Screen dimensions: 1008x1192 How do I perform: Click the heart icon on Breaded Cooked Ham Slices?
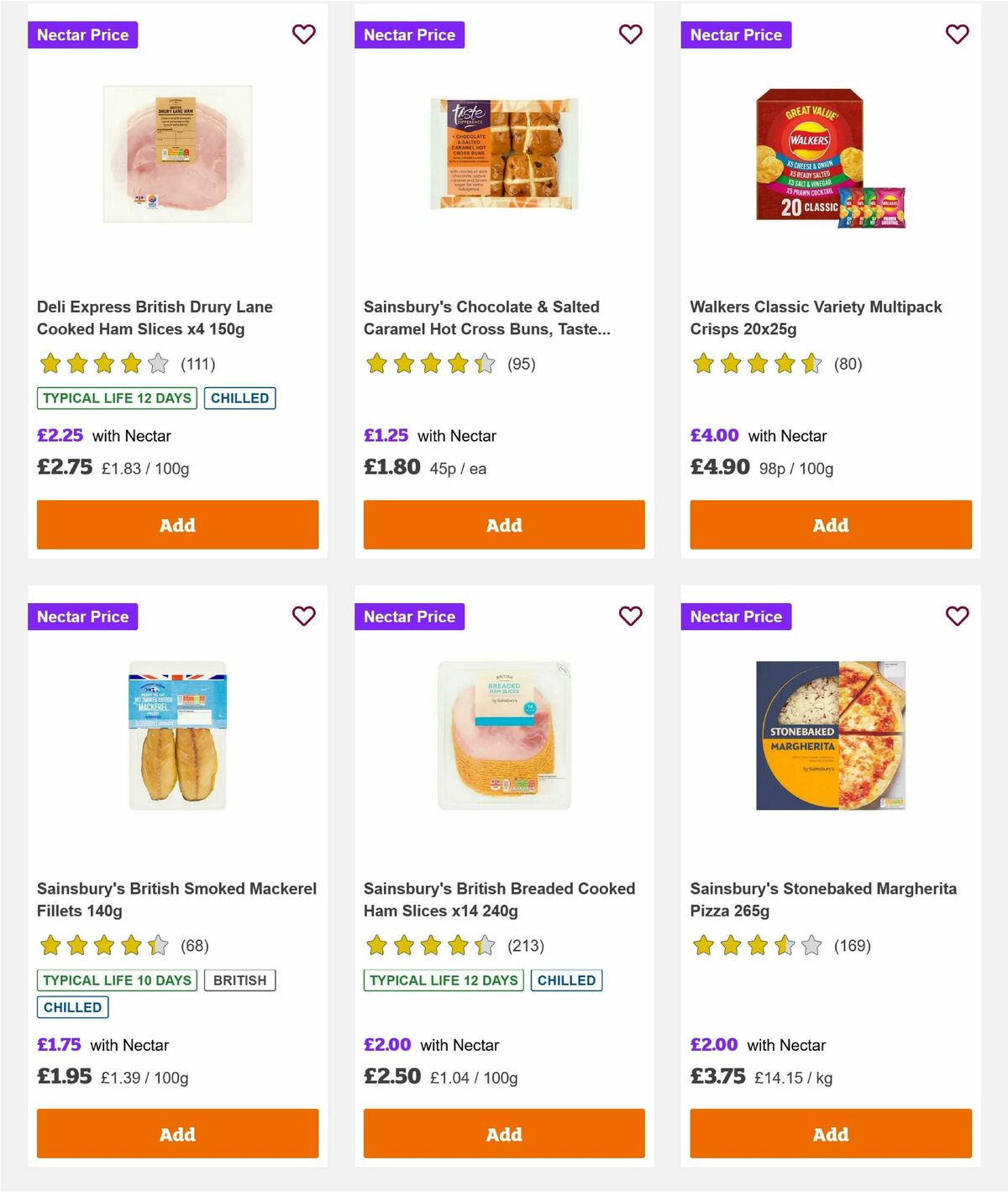click(630, 616)
